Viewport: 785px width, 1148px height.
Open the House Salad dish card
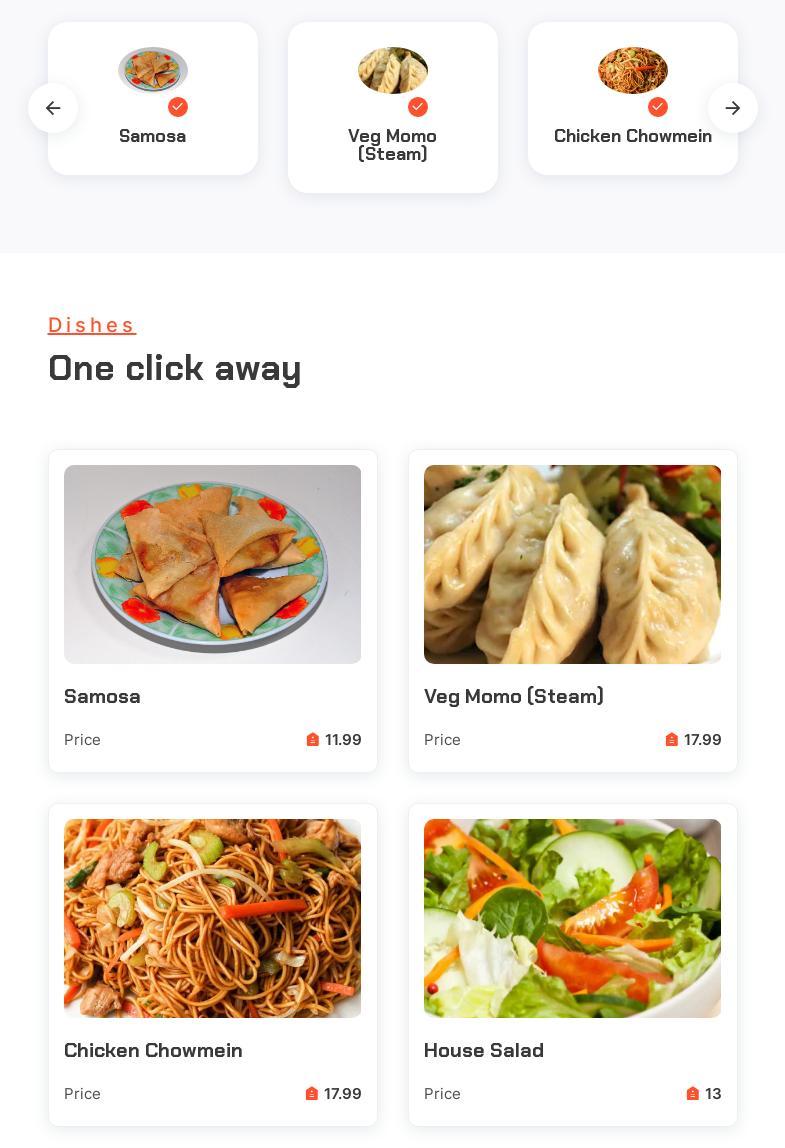point(572,964)
